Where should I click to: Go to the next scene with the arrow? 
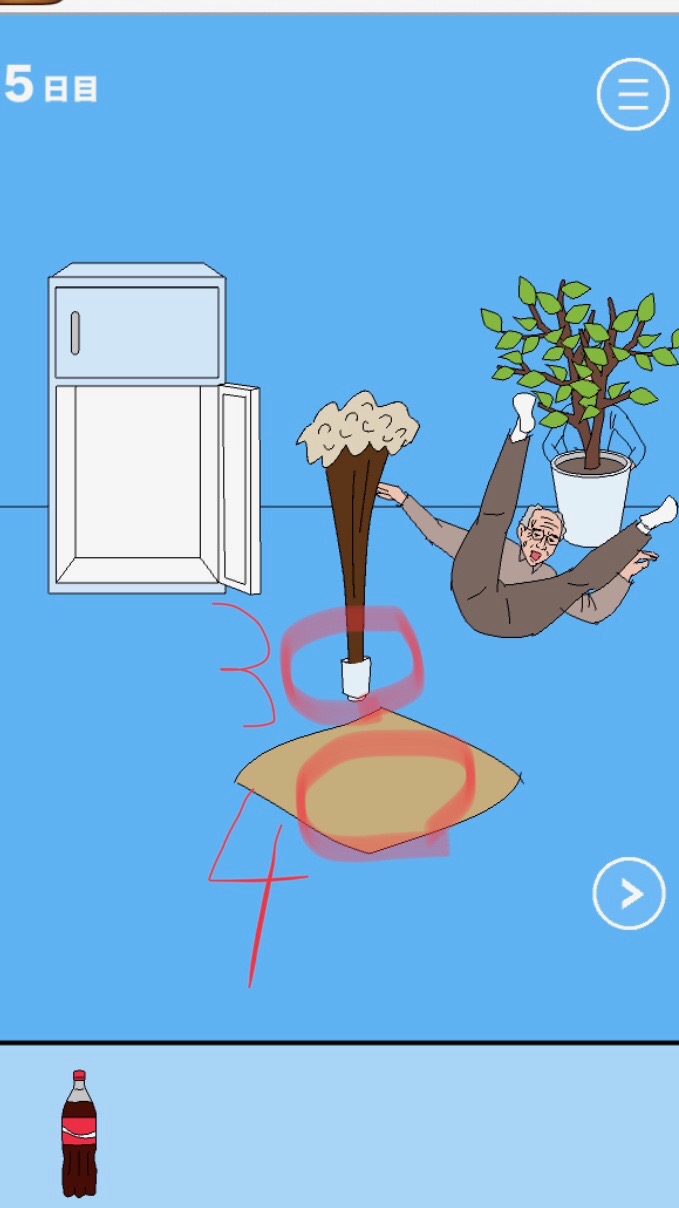tap(628, 893)
